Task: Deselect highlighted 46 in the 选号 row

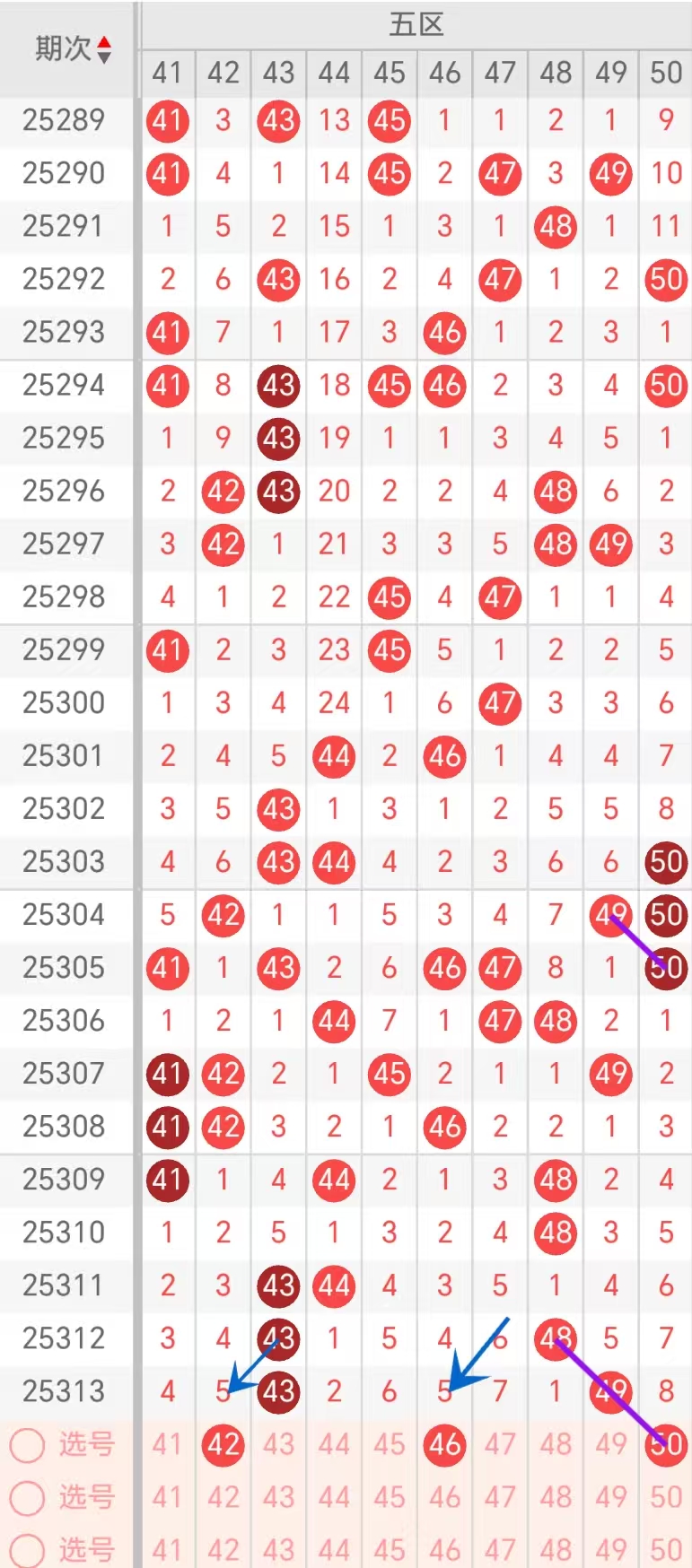Action: (x=445, y=1444)
